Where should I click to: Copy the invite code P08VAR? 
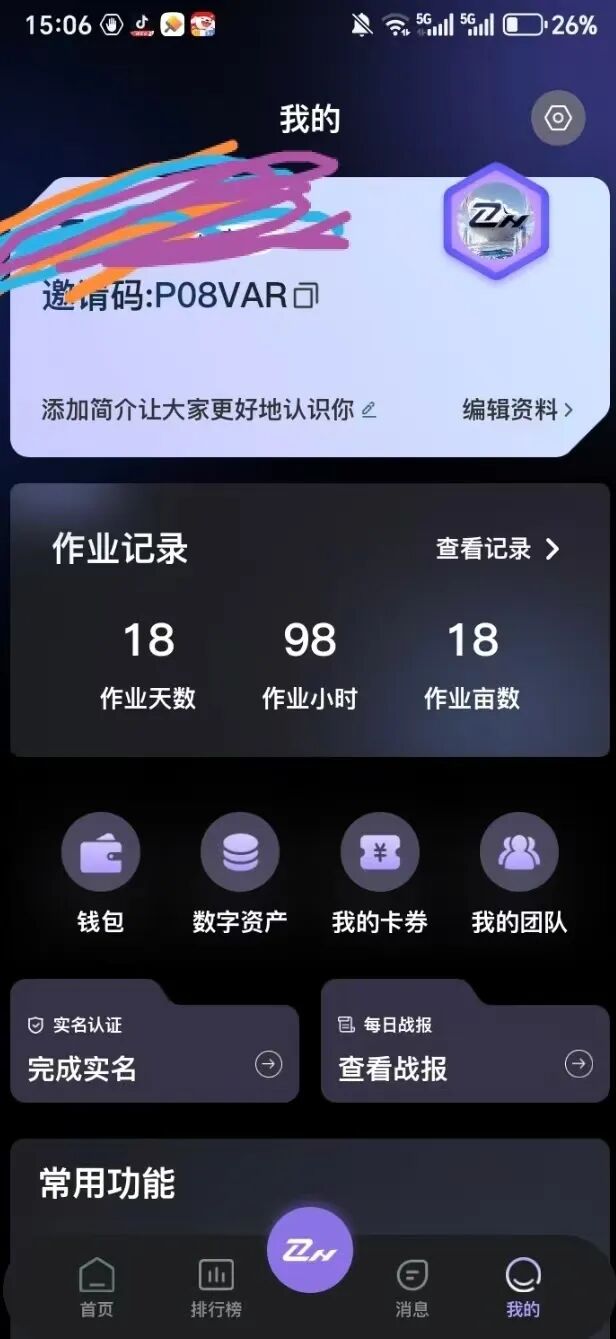point(306,296)
